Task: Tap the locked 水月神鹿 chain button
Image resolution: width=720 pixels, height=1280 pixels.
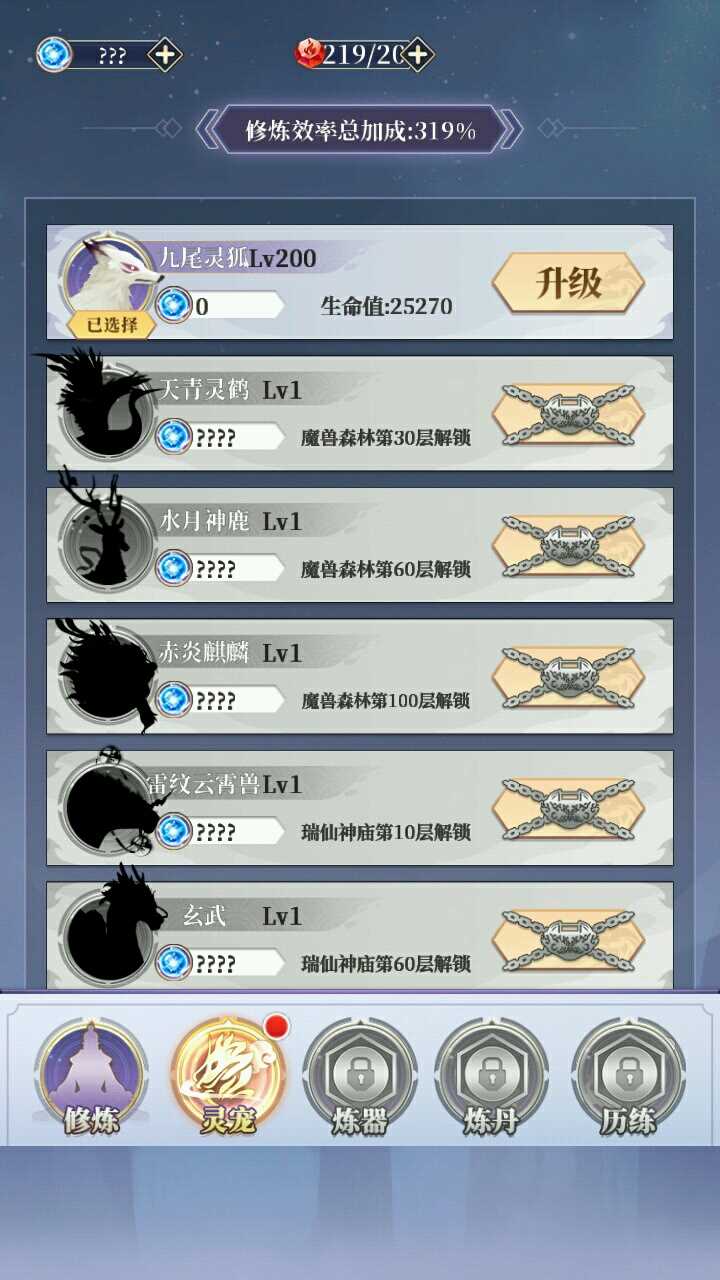Action: click(x=568, y=546)
